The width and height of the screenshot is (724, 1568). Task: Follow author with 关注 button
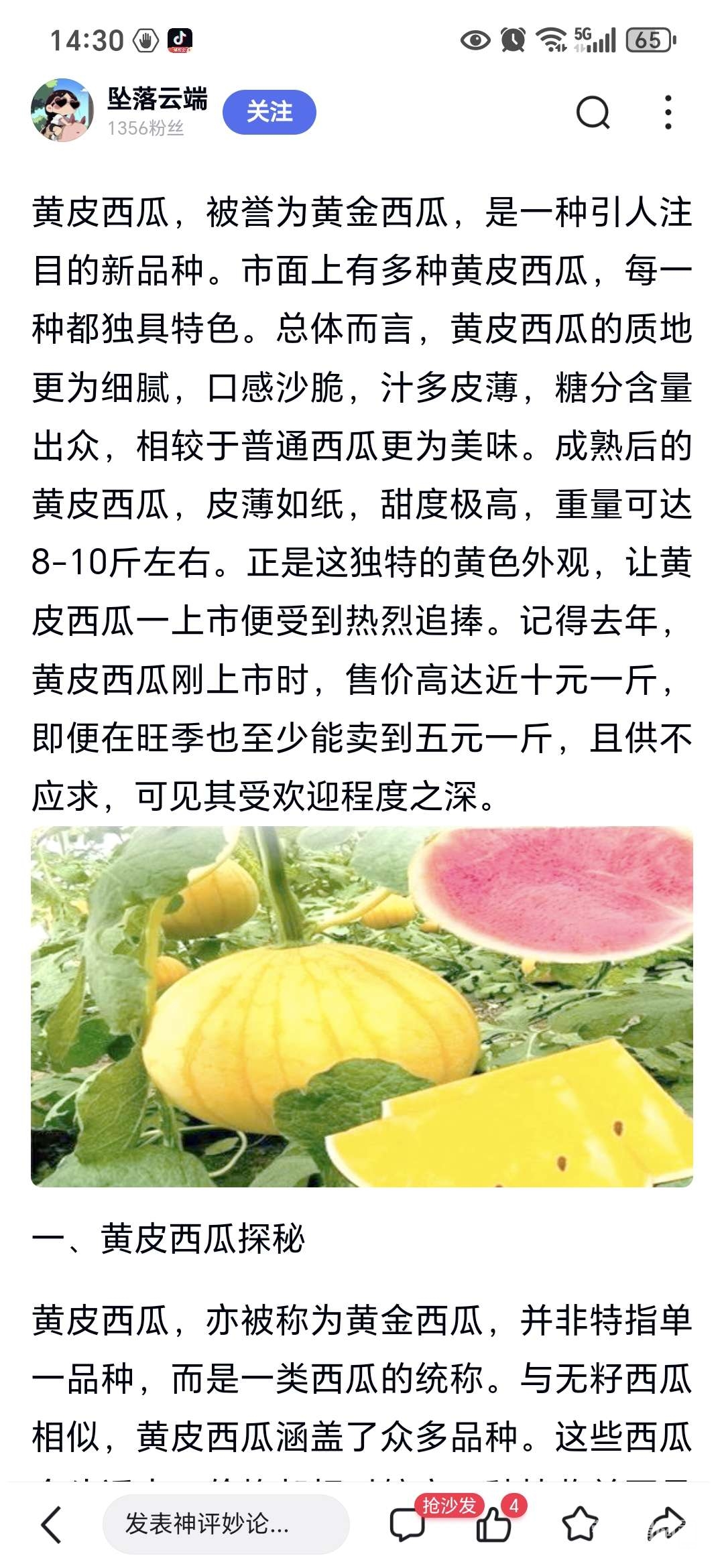tap(269, 112)
